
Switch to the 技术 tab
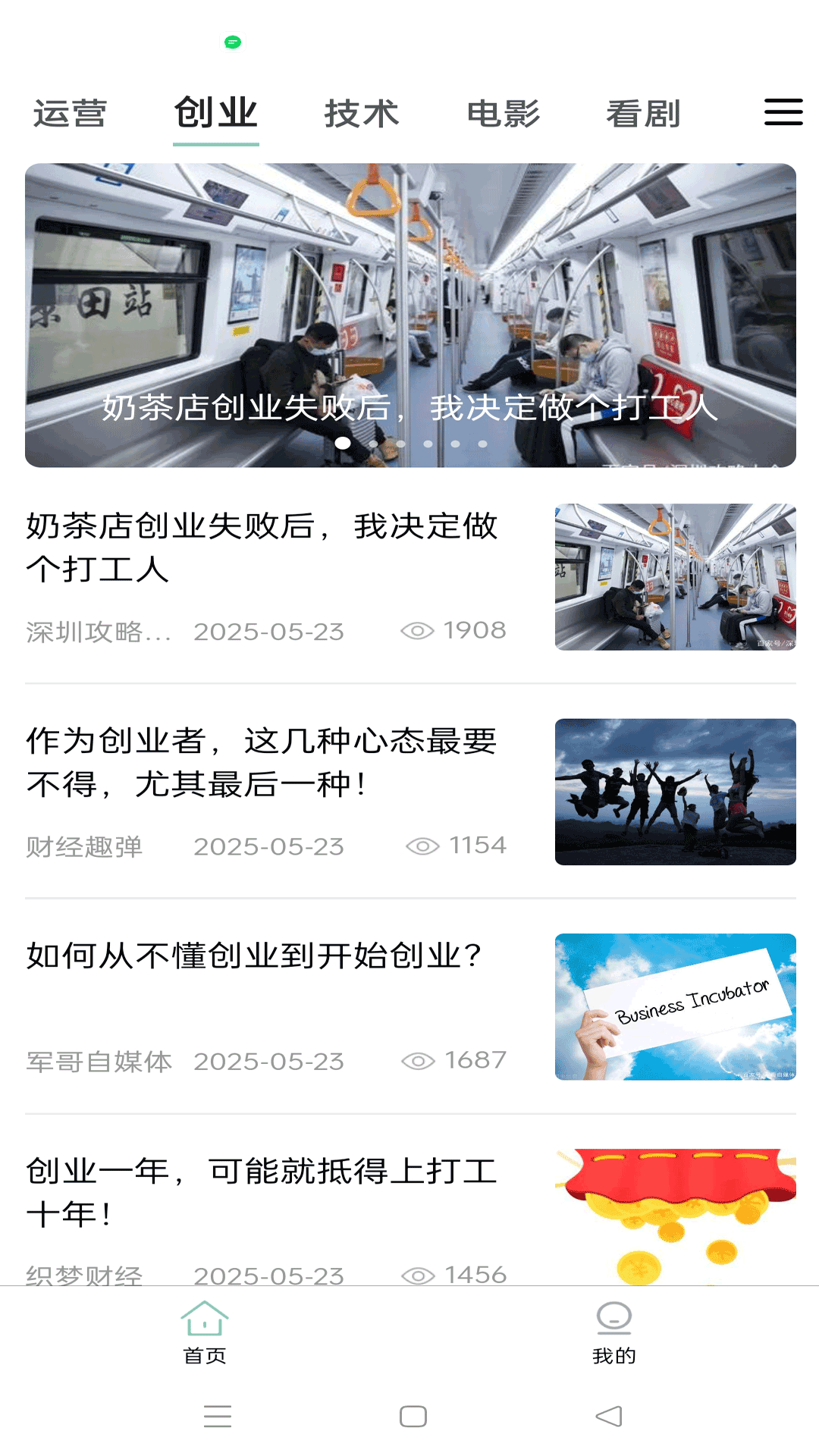point(362,112)
